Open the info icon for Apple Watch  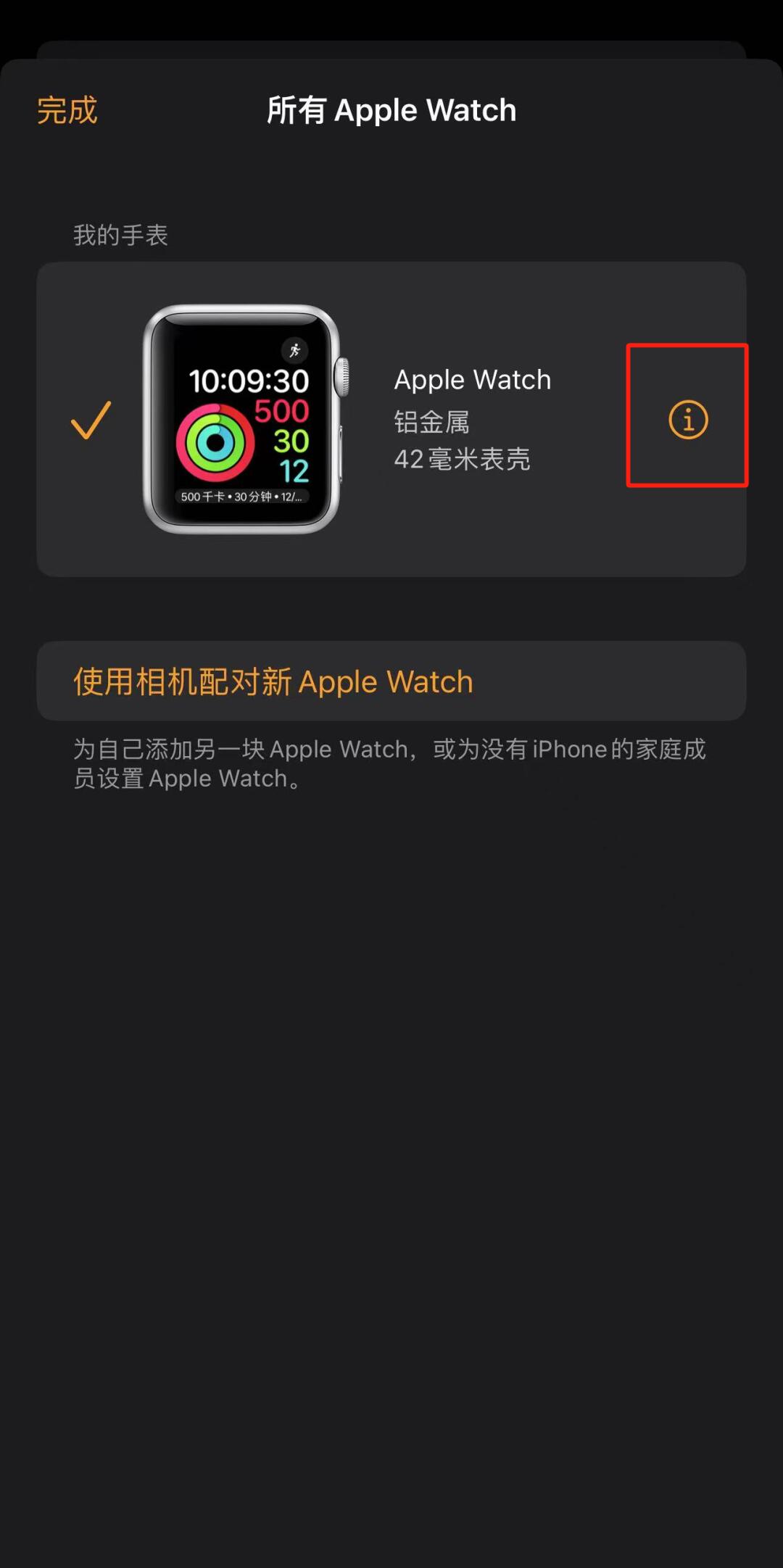687,420
